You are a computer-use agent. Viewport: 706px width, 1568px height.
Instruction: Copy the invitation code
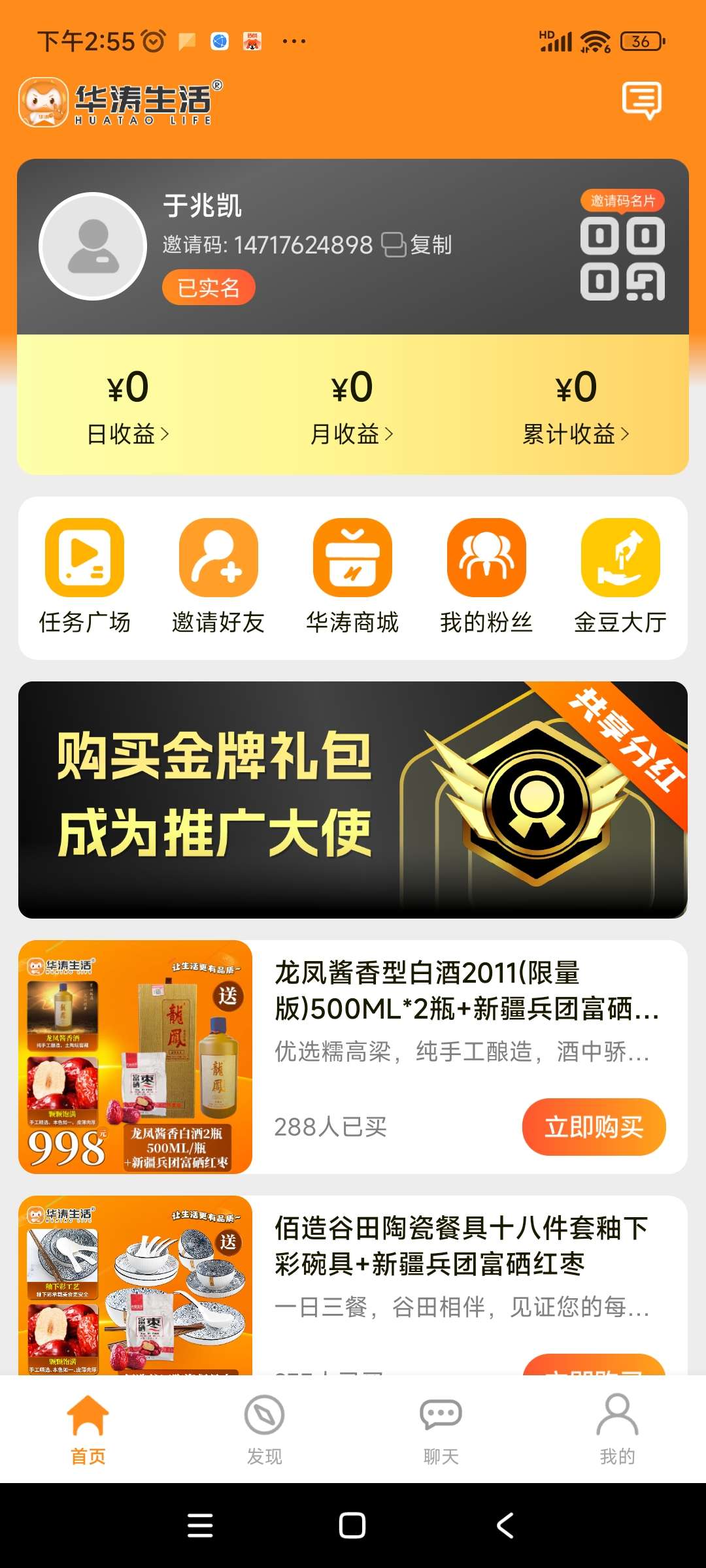coord(417,245)
